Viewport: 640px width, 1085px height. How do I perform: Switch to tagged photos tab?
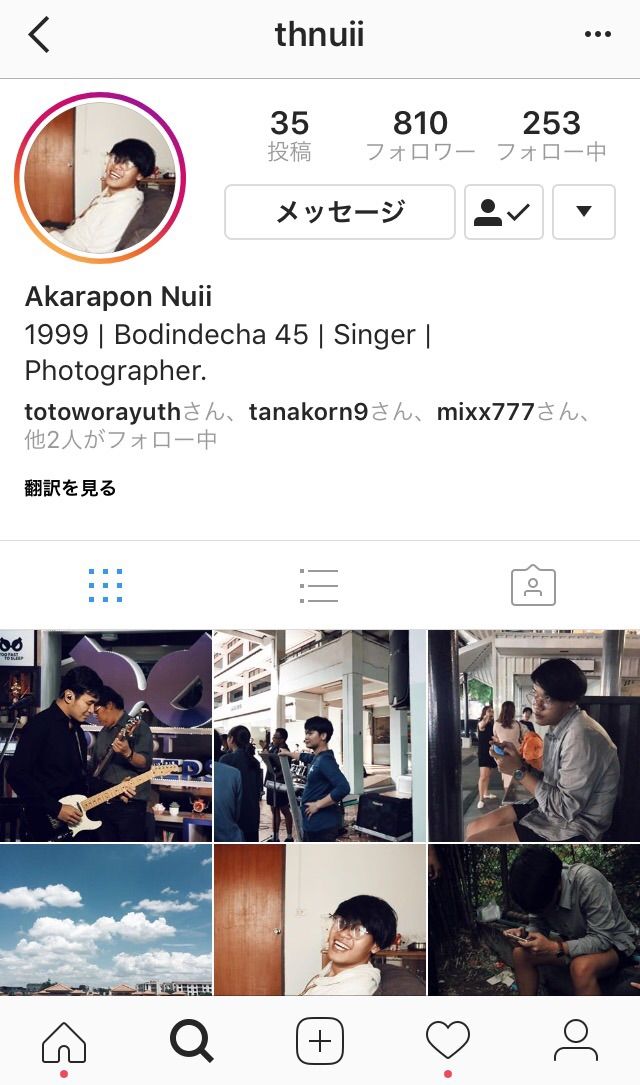click(x=533, y=585)
